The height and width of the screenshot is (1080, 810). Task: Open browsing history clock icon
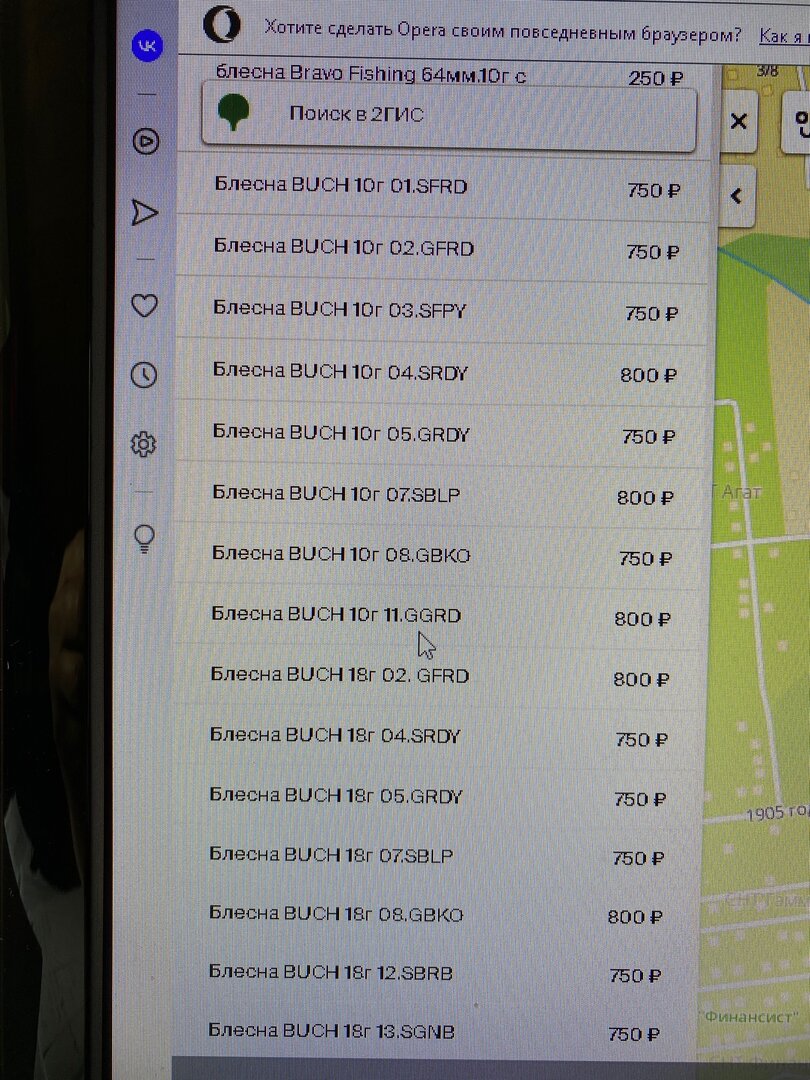point(144,375)
